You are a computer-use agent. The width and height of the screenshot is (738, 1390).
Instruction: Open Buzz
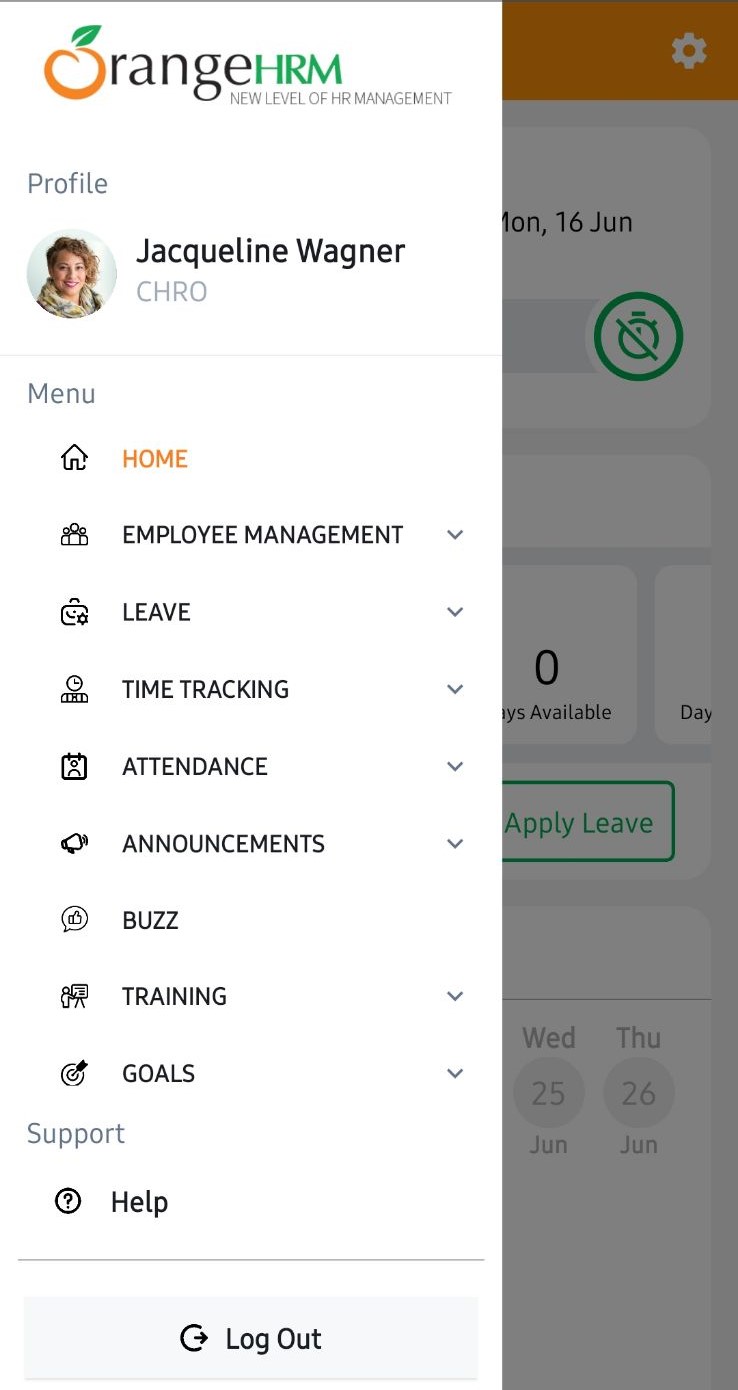coord(150,920)
